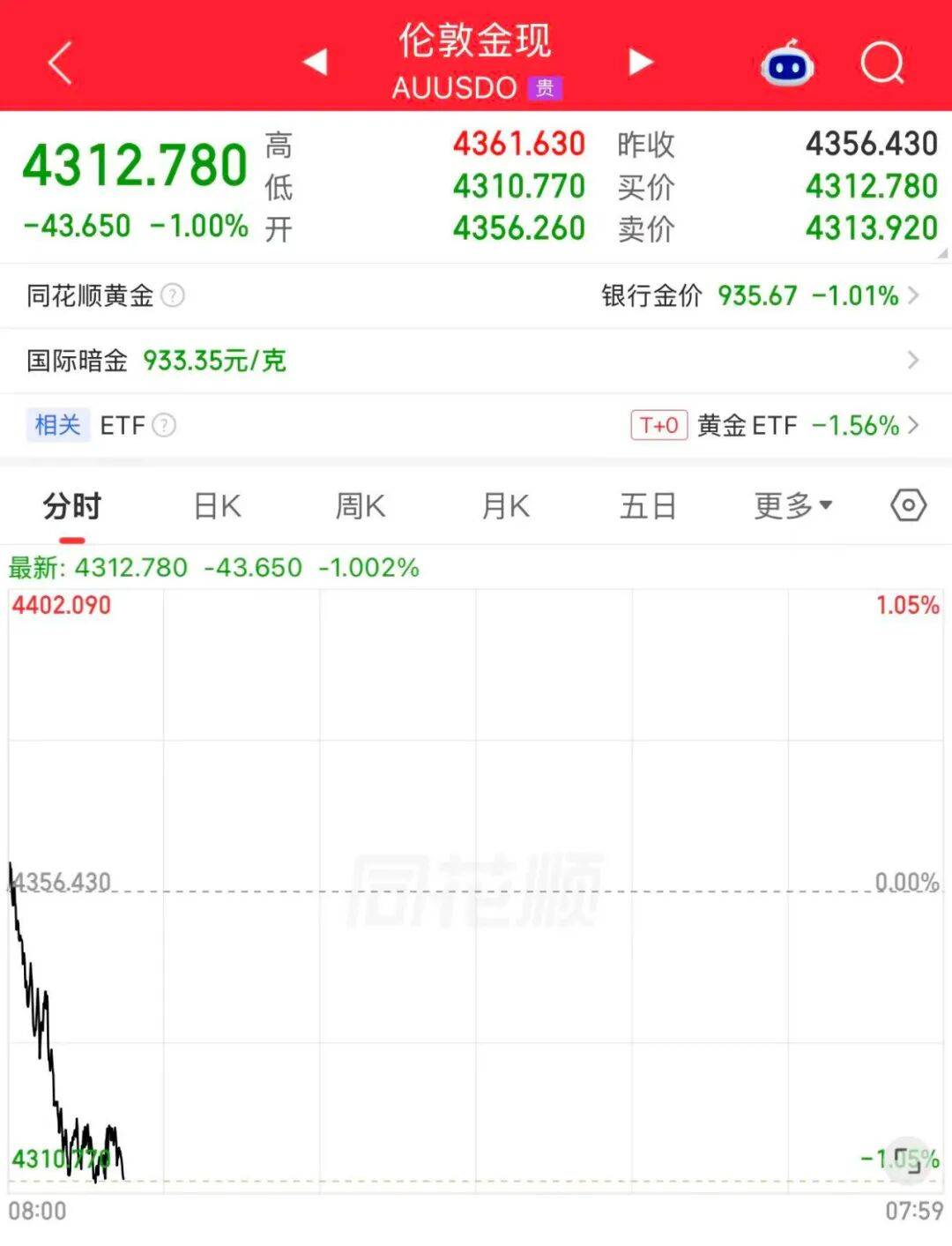This screenshot has height=1246, width=952.
Task: Tap the help icon beside ETF
Action: click(x=164, y=426)
